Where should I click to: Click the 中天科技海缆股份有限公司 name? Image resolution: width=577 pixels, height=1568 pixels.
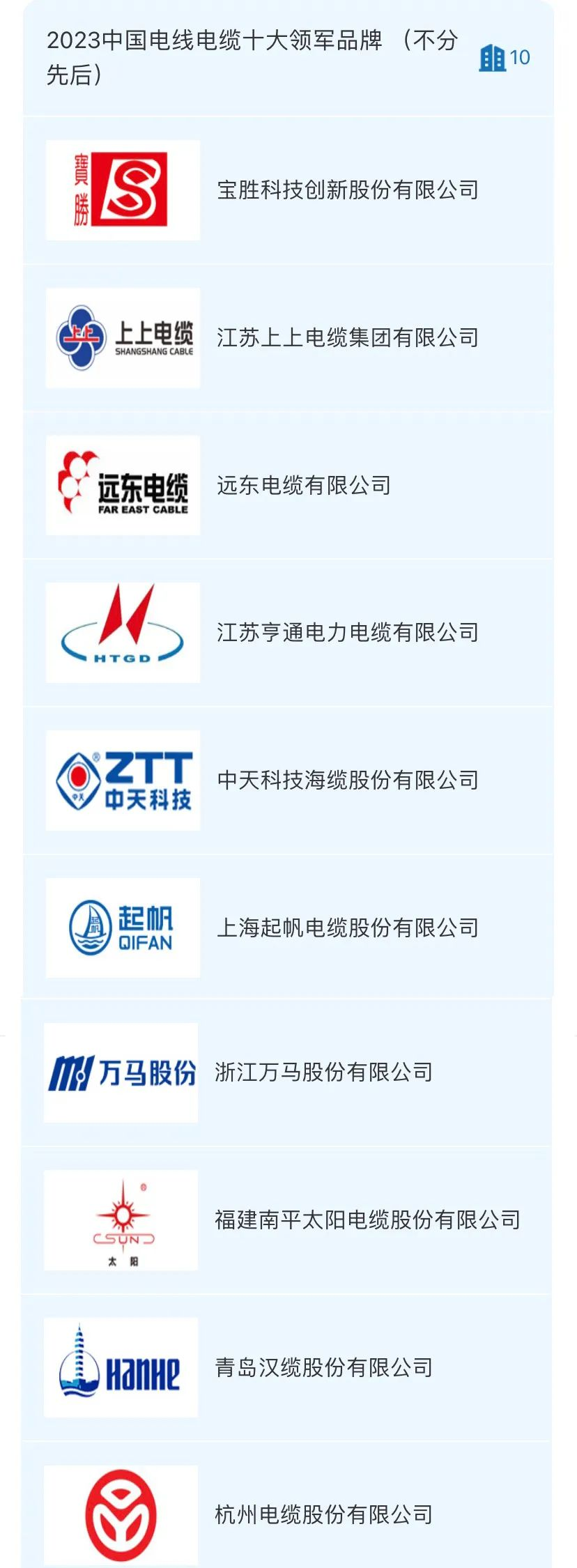[x=348, y=781]
